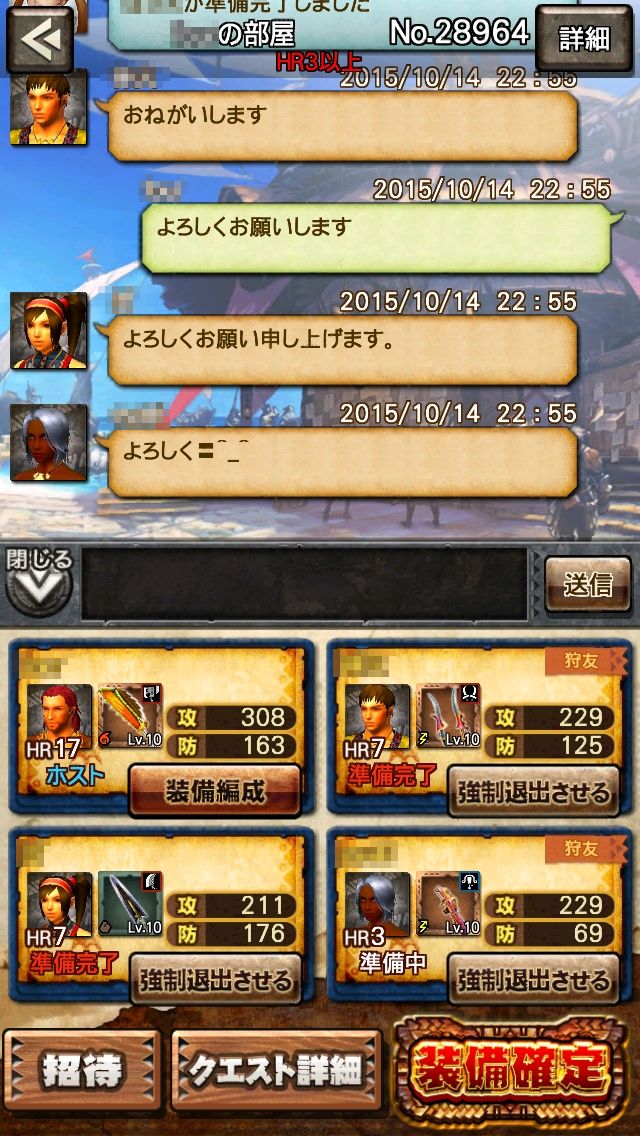Send the message with 送信
Image resolution: width=640 pixels, height=1136 pixels.
(587, 584)
